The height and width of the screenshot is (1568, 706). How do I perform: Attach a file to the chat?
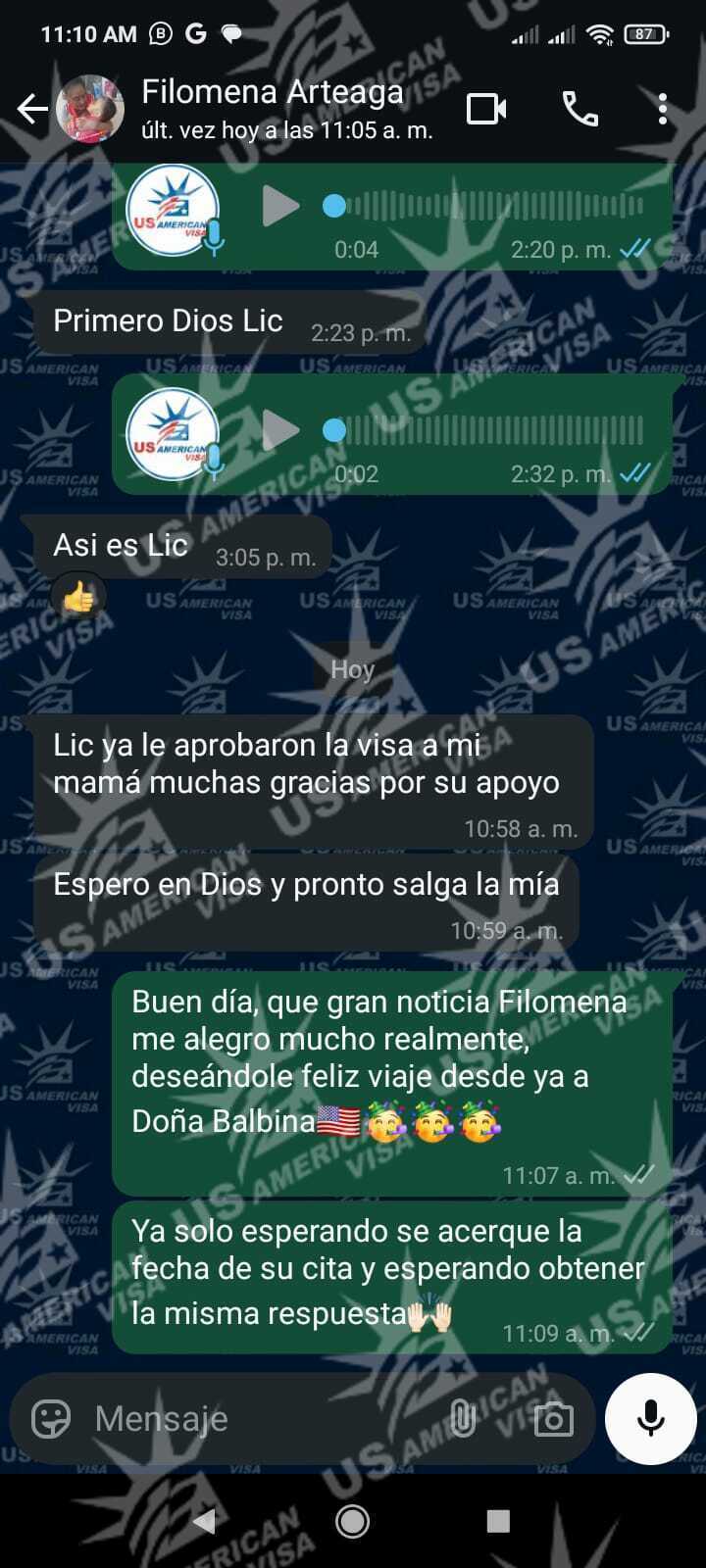(x=463, y=1418)
